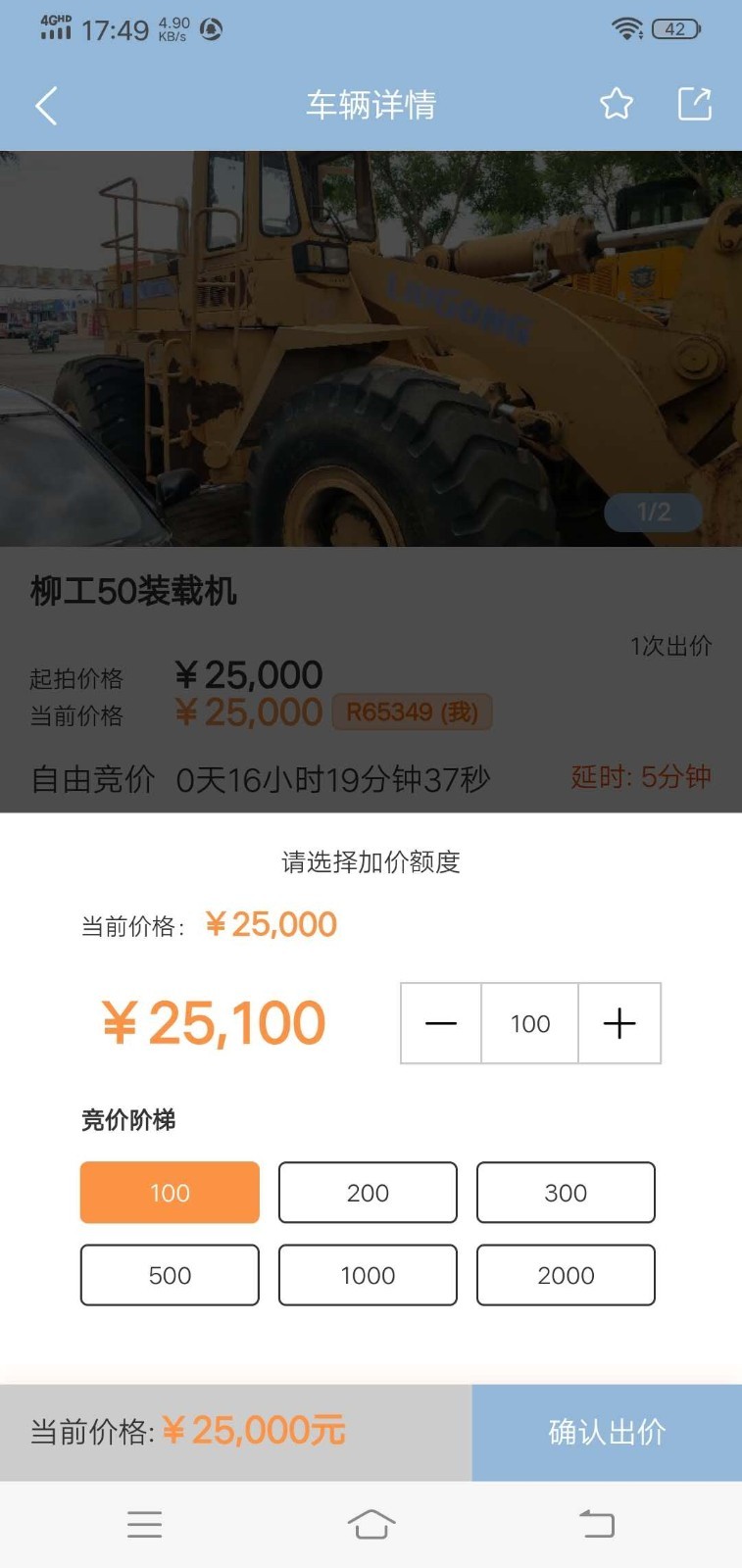Viewport: 742px width, 1568px height.
Task: Tap the home navigation icon
Action: click(x=371, y=1524)
